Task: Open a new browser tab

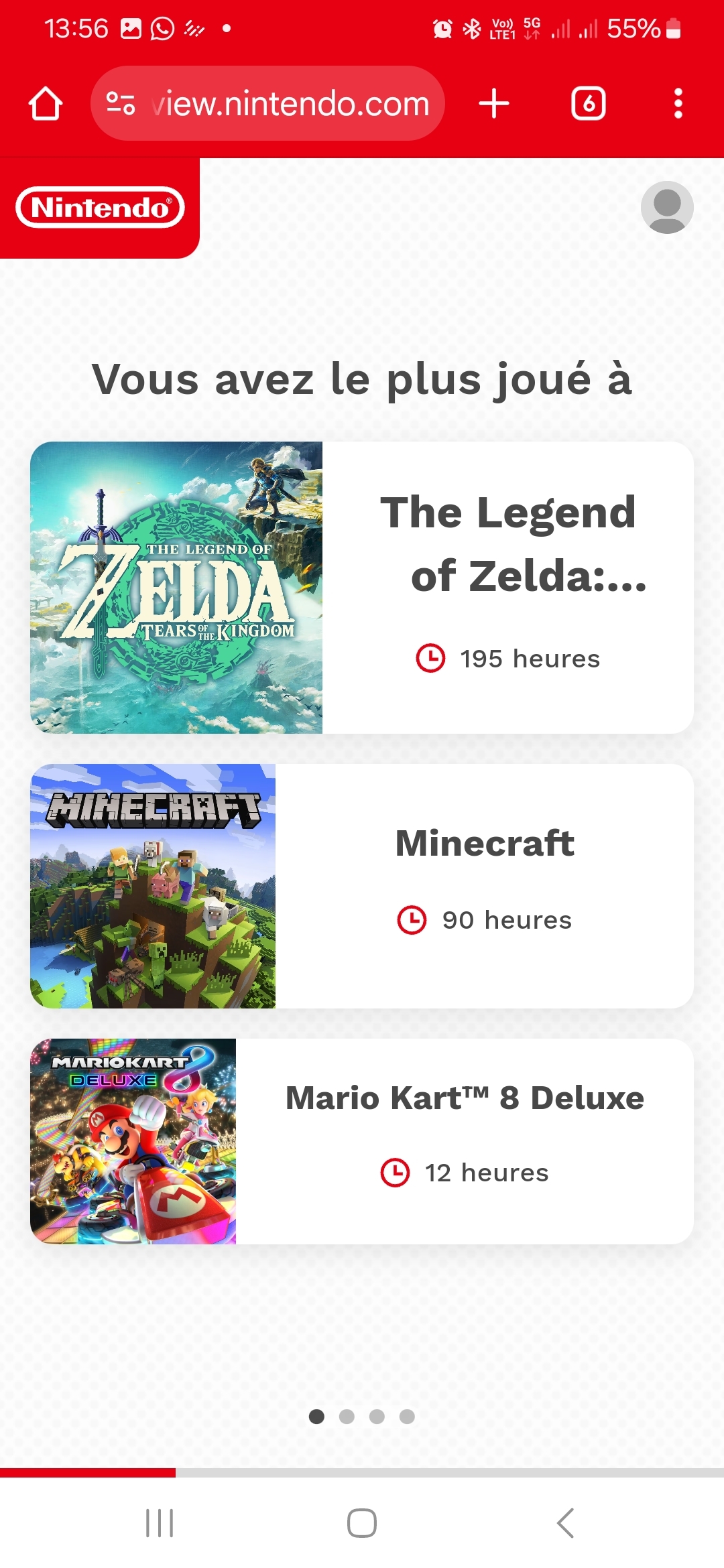Action: pyautogui.click(x=494, y=104)
